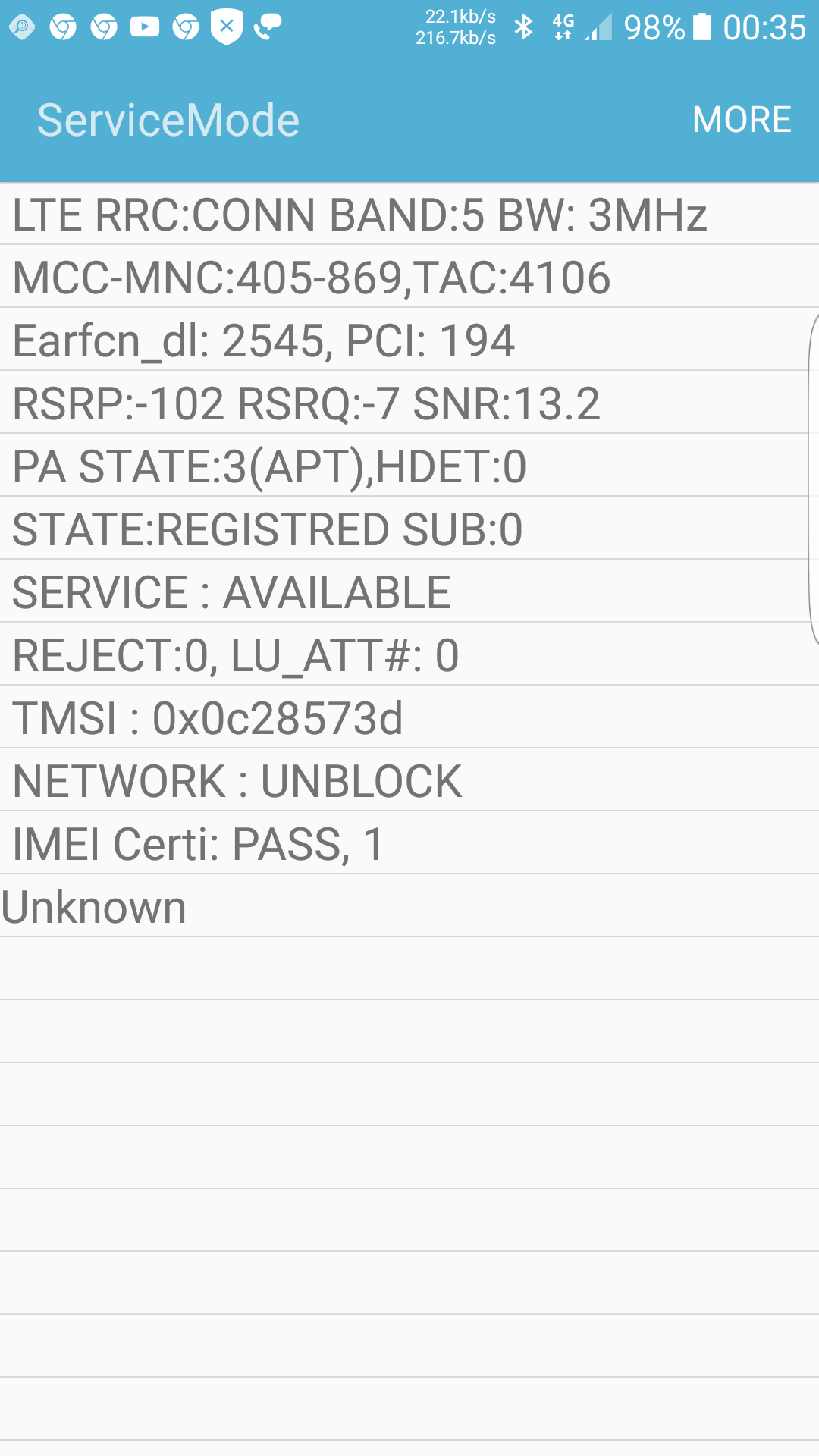Open the MORE menu
Image resolution: width=819 pixels, height=1456 pixels.
pyautogui.click(x=742, y=120)
